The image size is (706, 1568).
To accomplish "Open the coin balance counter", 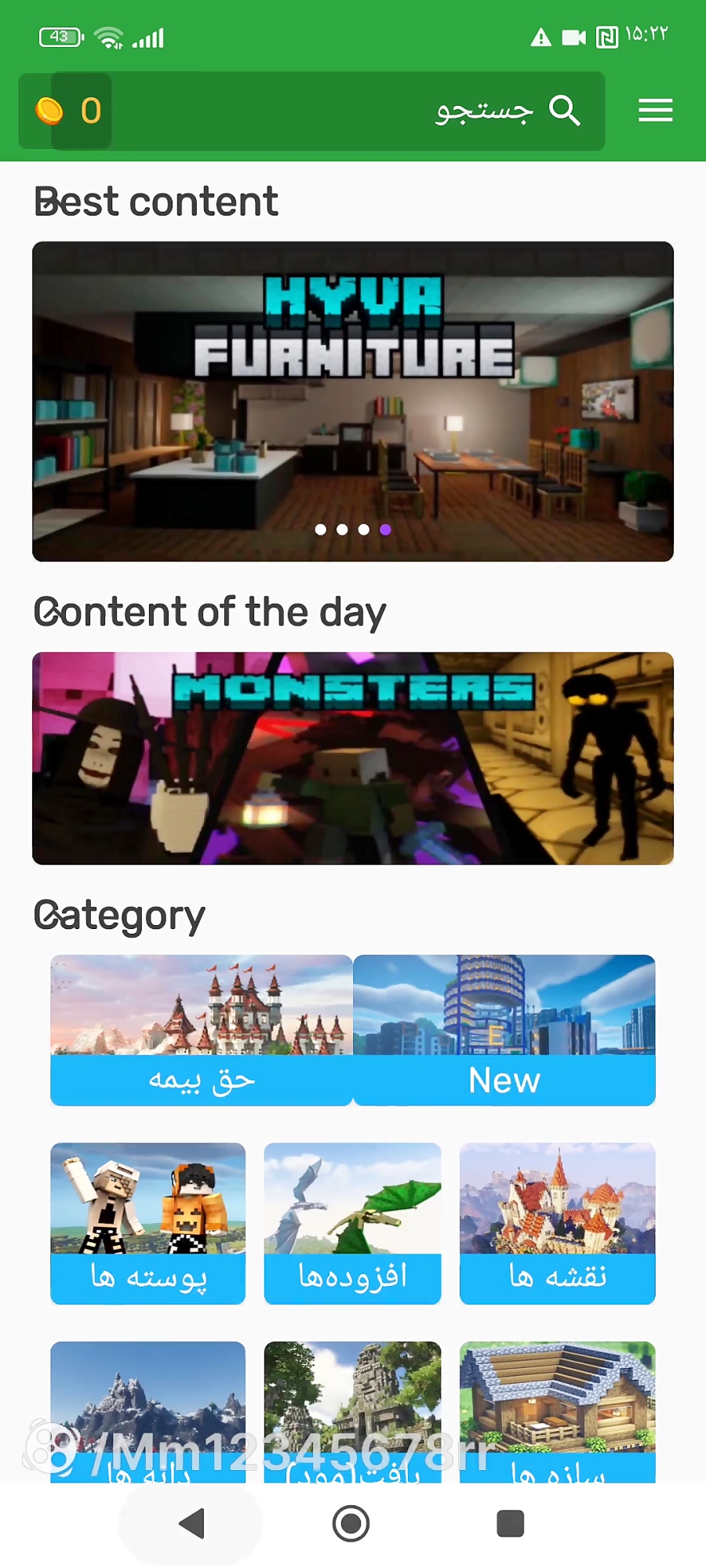I will click(x=67, y=111).
